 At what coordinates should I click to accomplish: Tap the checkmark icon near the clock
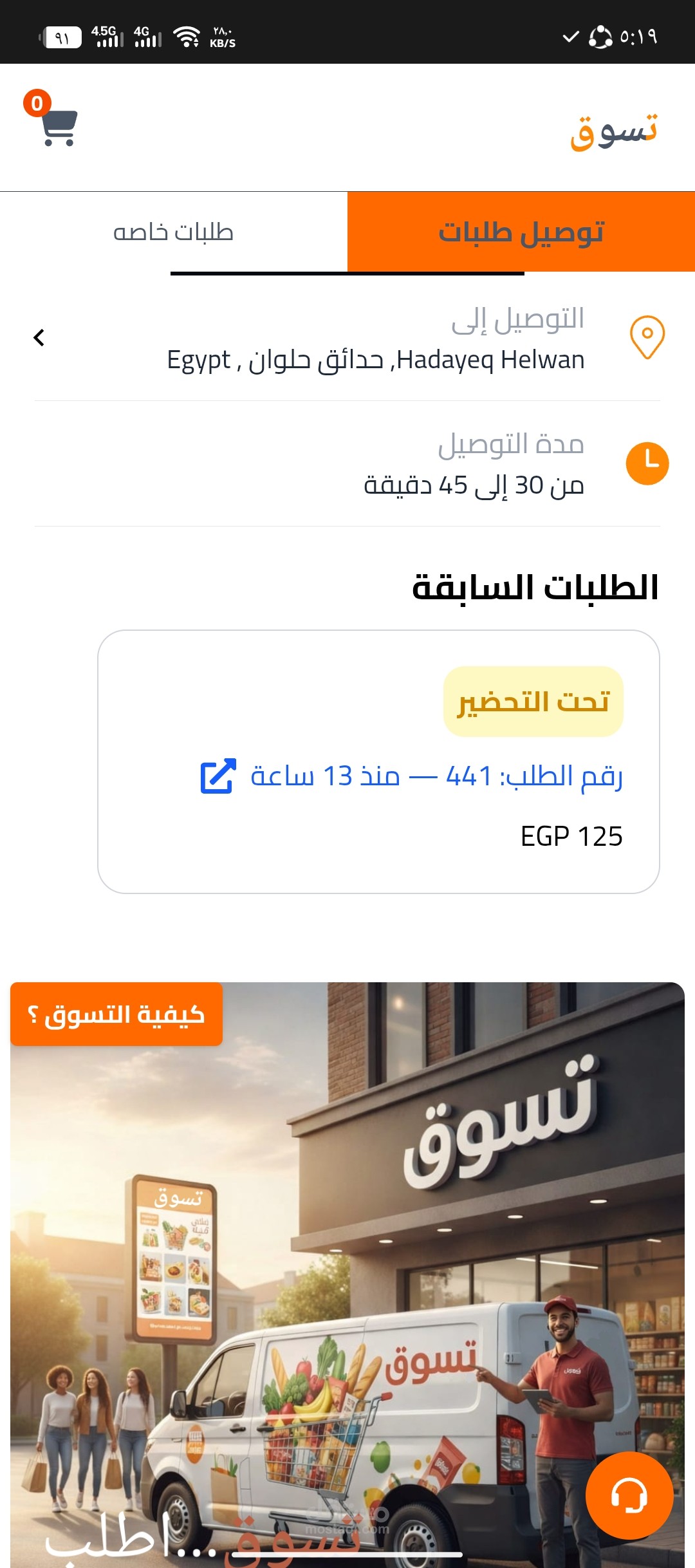click(x=570, y=37)
